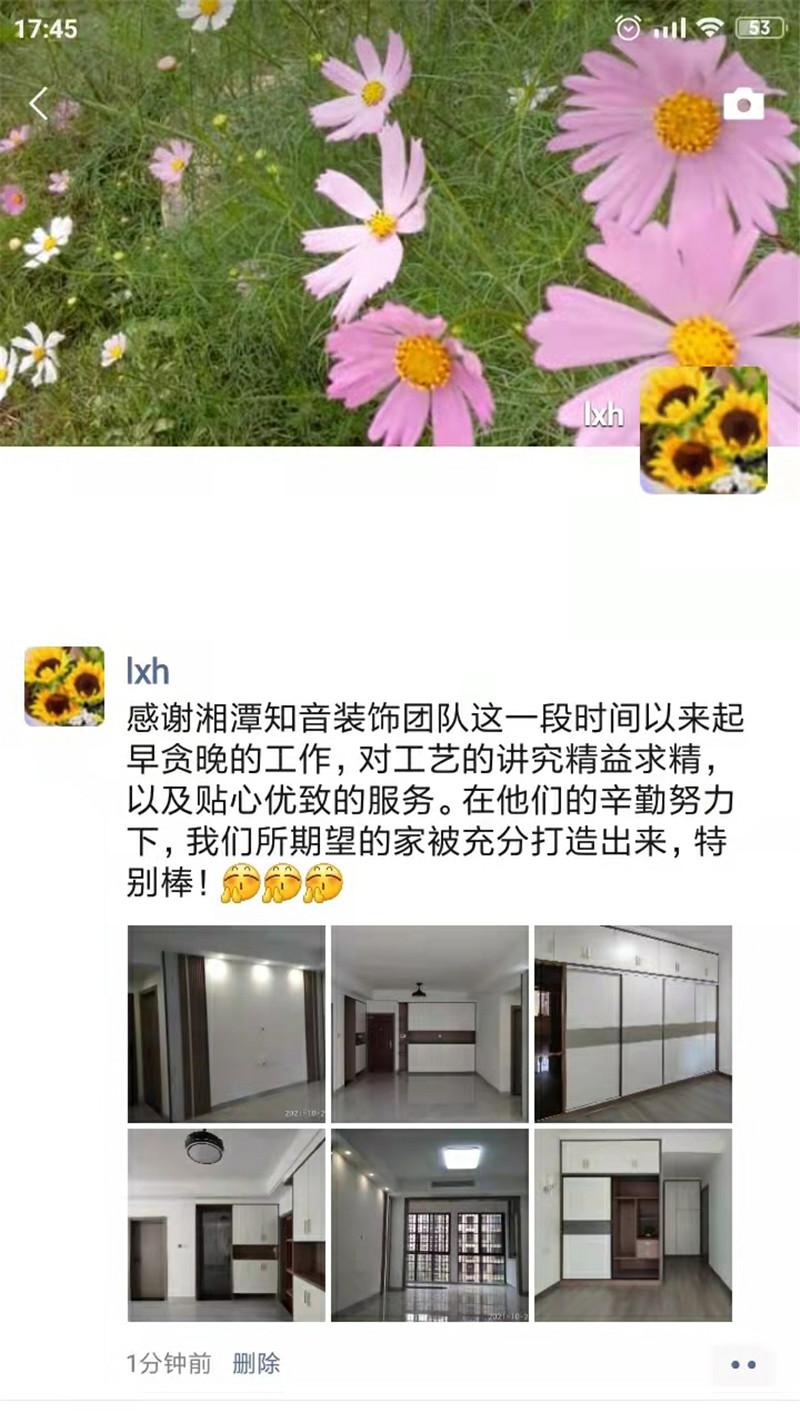This screenshot has height=1422, width=800.
Task: Open the lxh username link on the post
Action: [x=148, y=669]
